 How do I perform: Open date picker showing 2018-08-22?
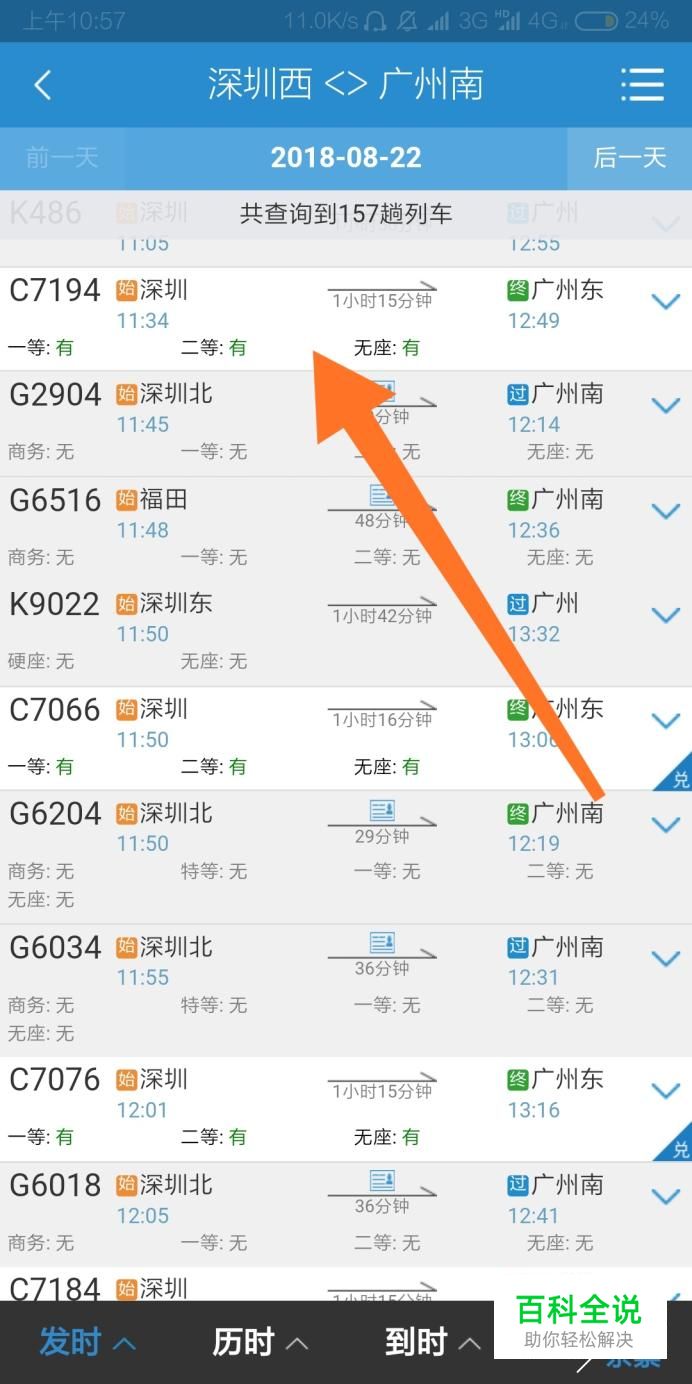click(346, 157)
